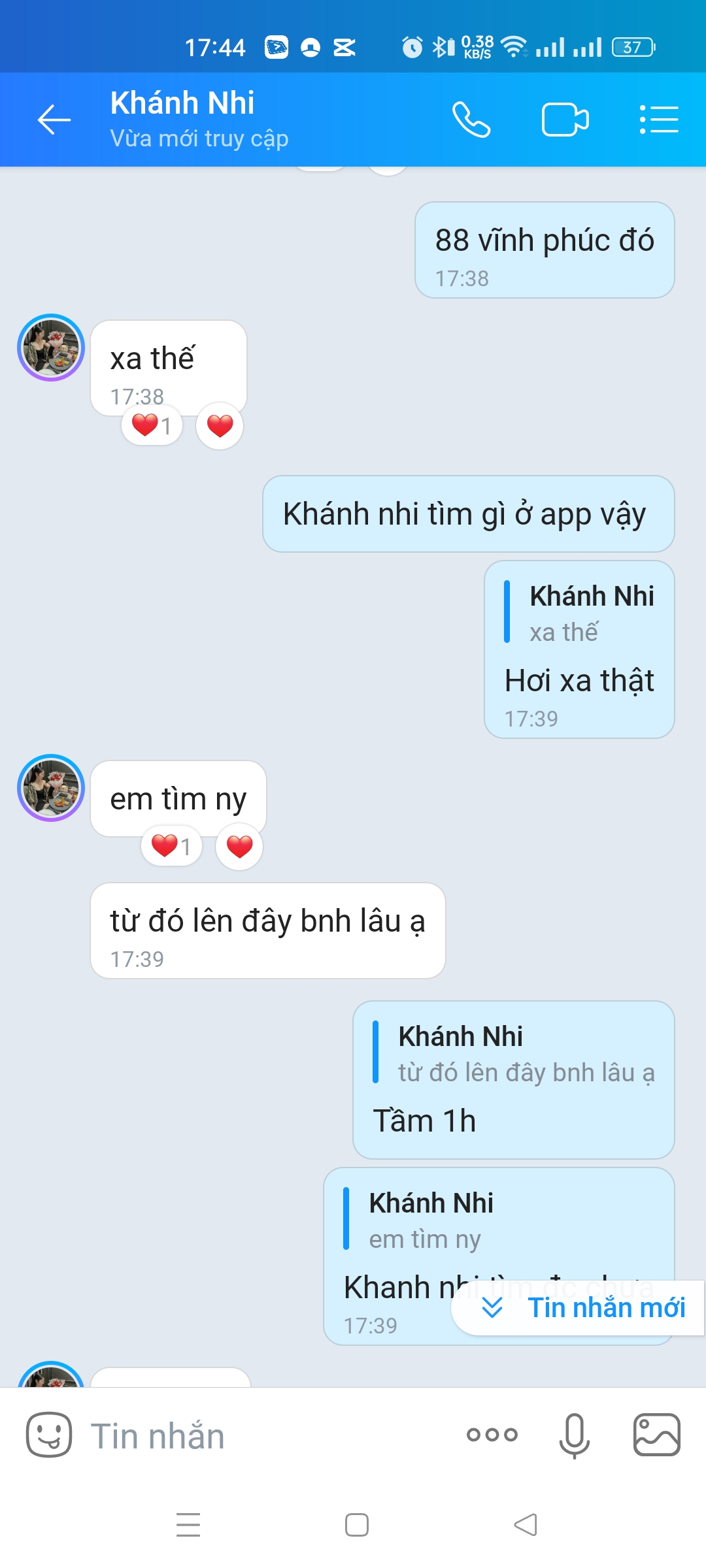The image size is (706, 1568).
Task: Focus the Tin nhắn message field
Action: point(261,1436)
